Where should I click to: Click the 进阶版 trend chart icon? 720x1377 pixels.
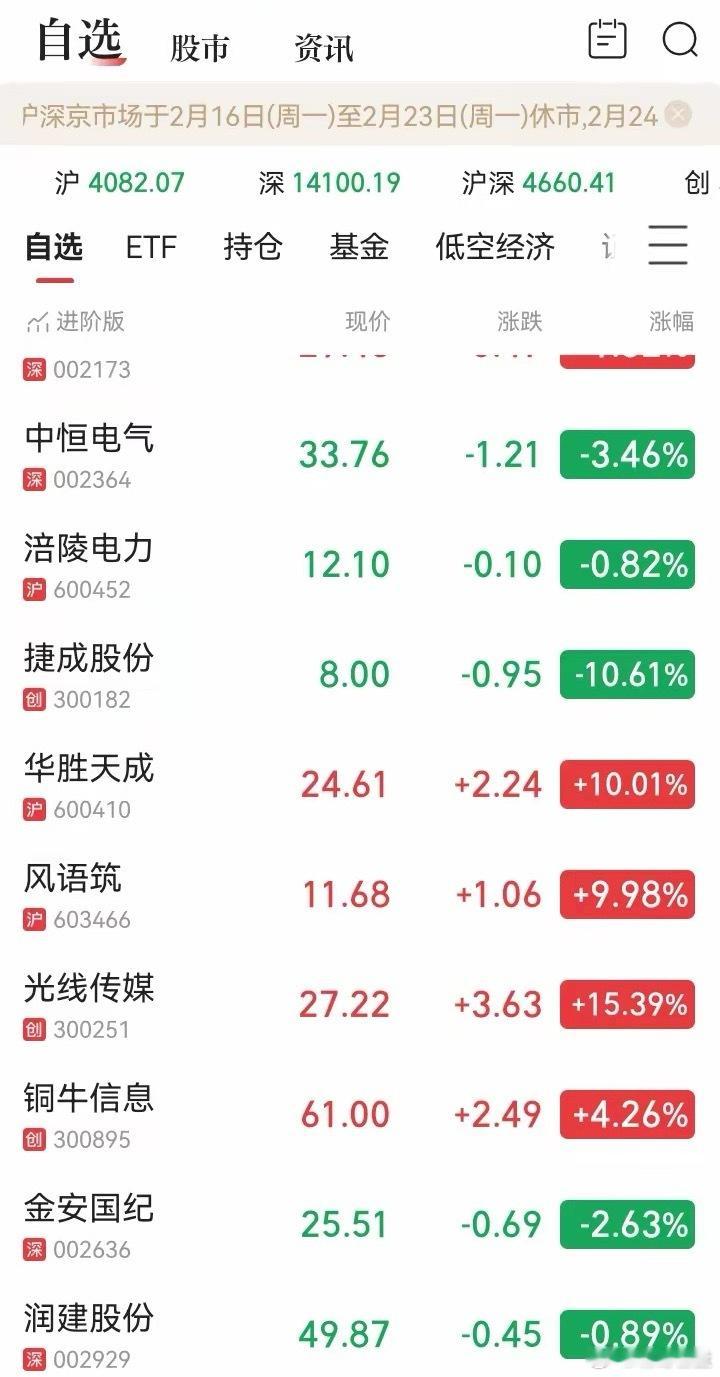36,322
